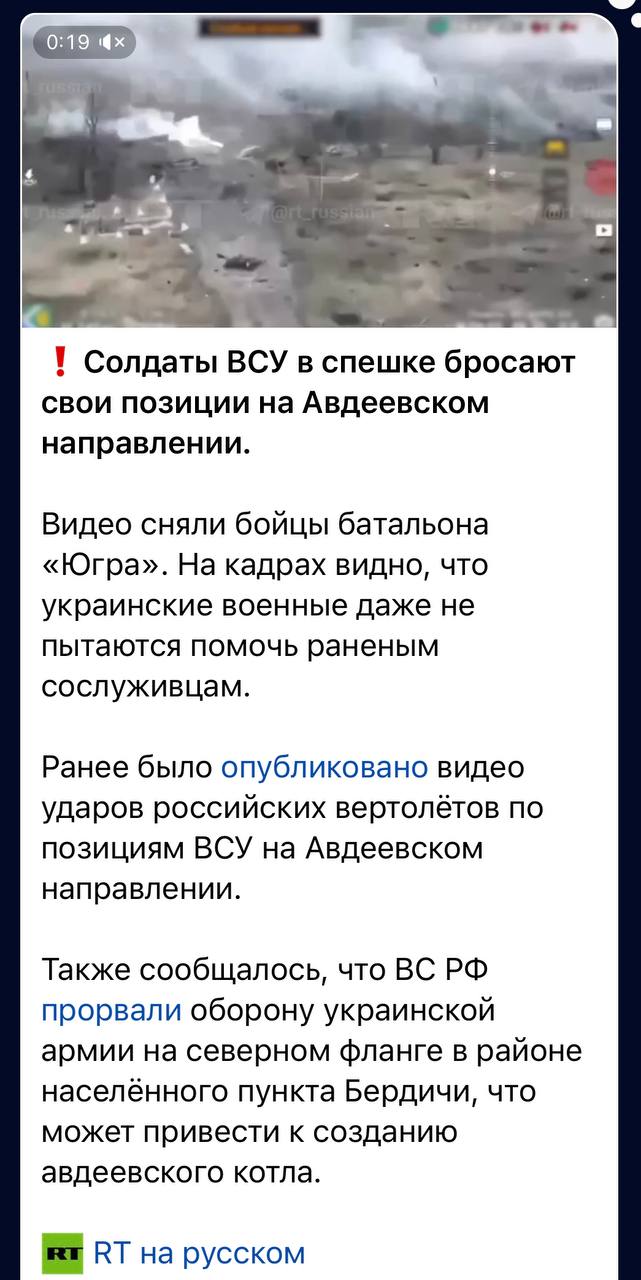
Task: Open the "опубликовано" link
Action: point(323,768)
